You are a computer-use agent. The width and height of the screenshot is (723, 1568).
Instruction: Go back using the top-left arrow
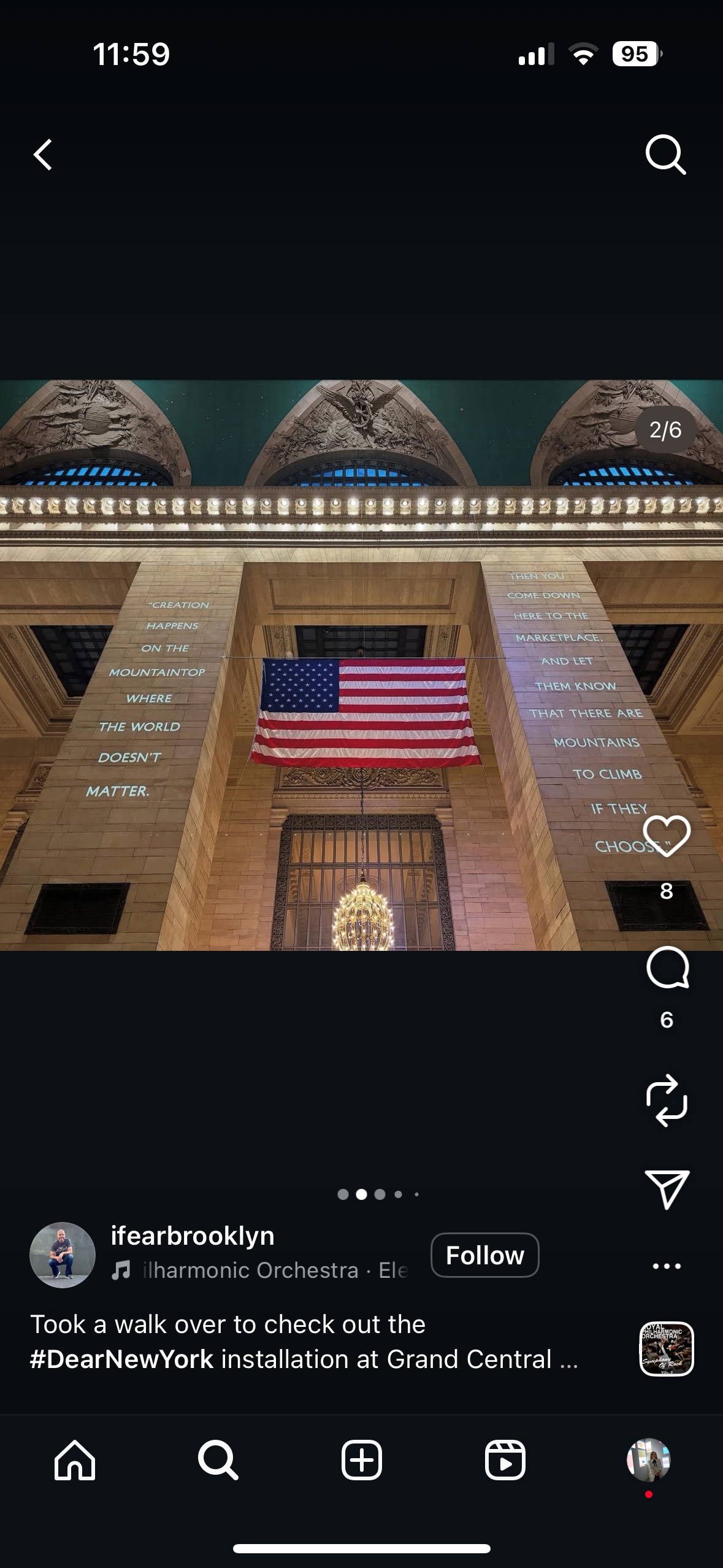point(43,154)
